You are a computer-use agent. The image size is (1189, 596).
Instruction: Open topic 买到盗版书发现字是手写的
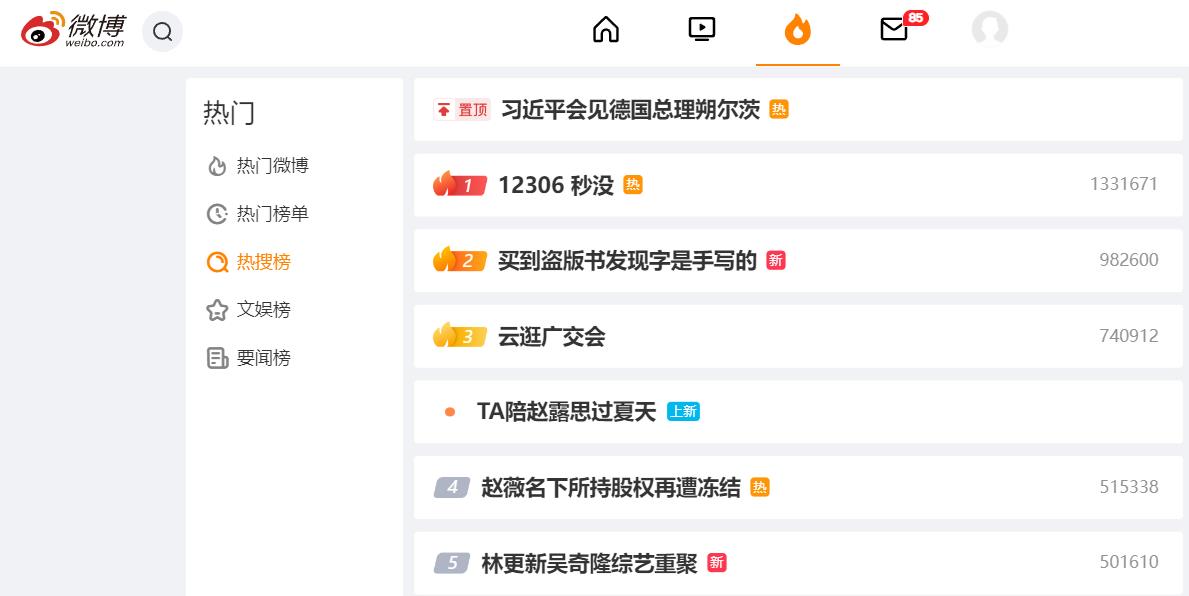(x=627, y=261)
